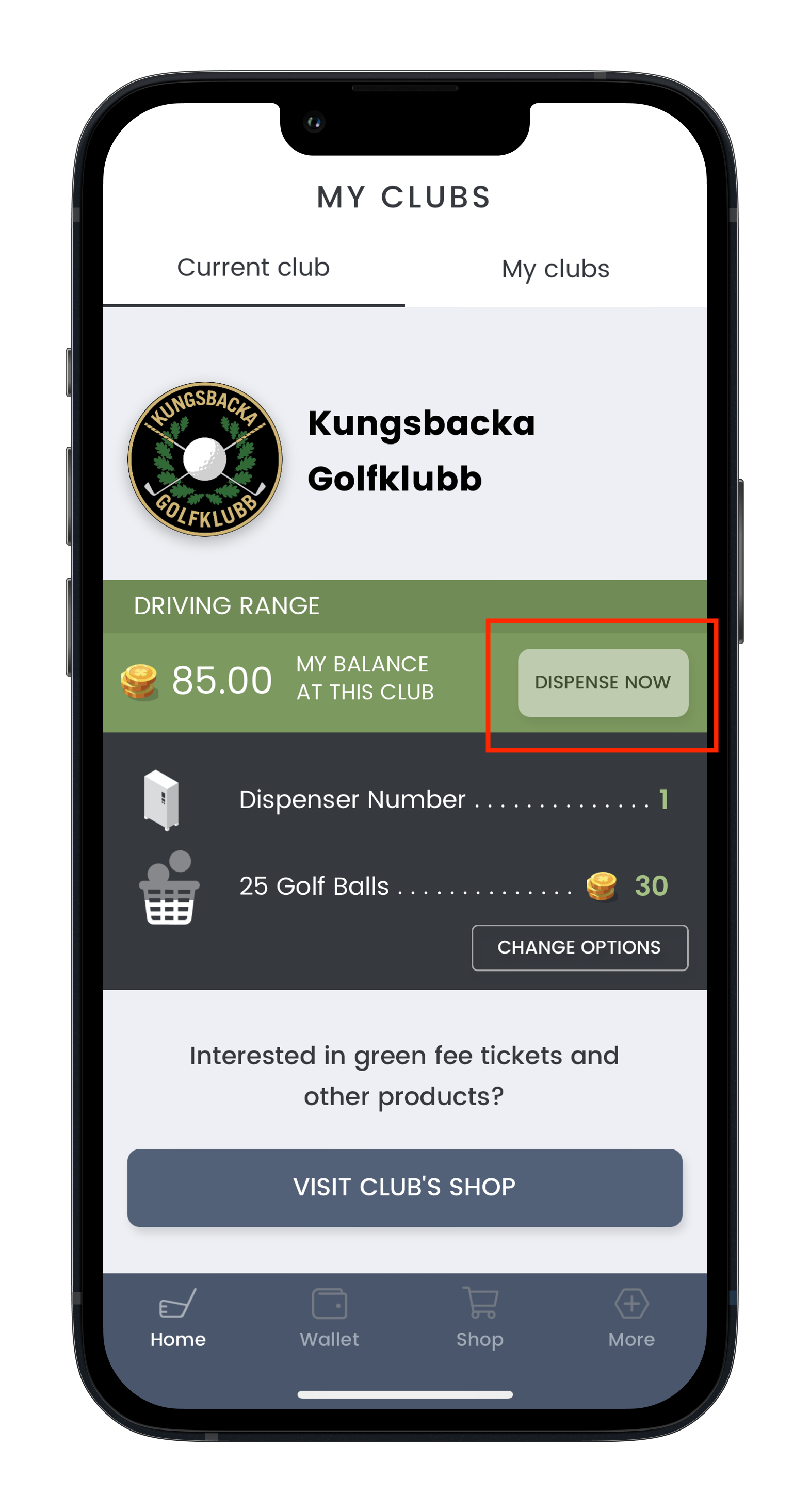This screenshot has height=1512, width=810.
Task: Open Change Options for the dispenser
Action: coord(579,947)
